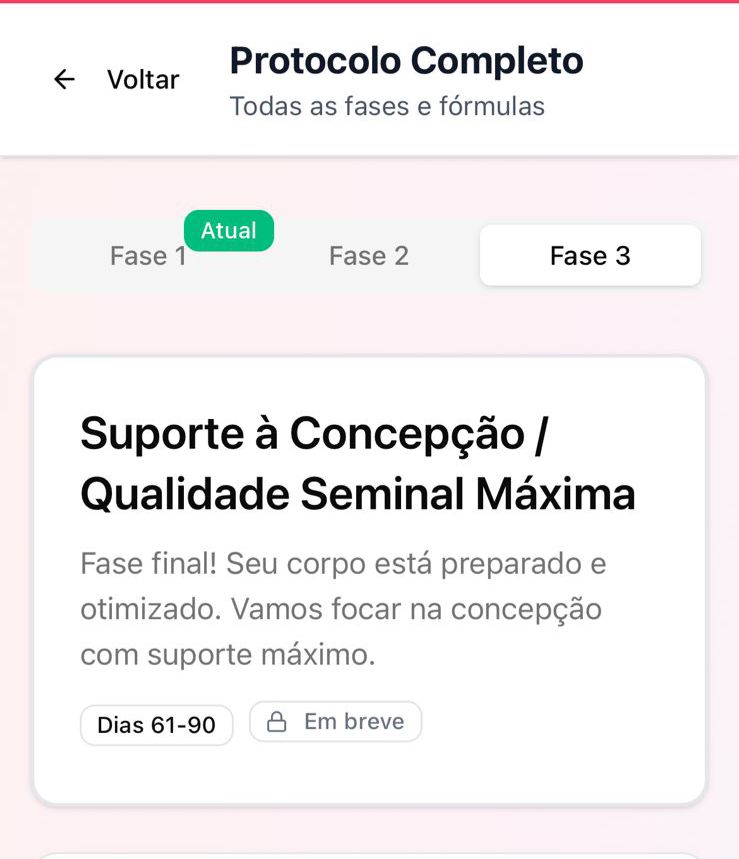Tap the subtitle Todas as fases e fórmulas
Image resolution: width=739 pixels, height=859 pixels.
[386, 106]
